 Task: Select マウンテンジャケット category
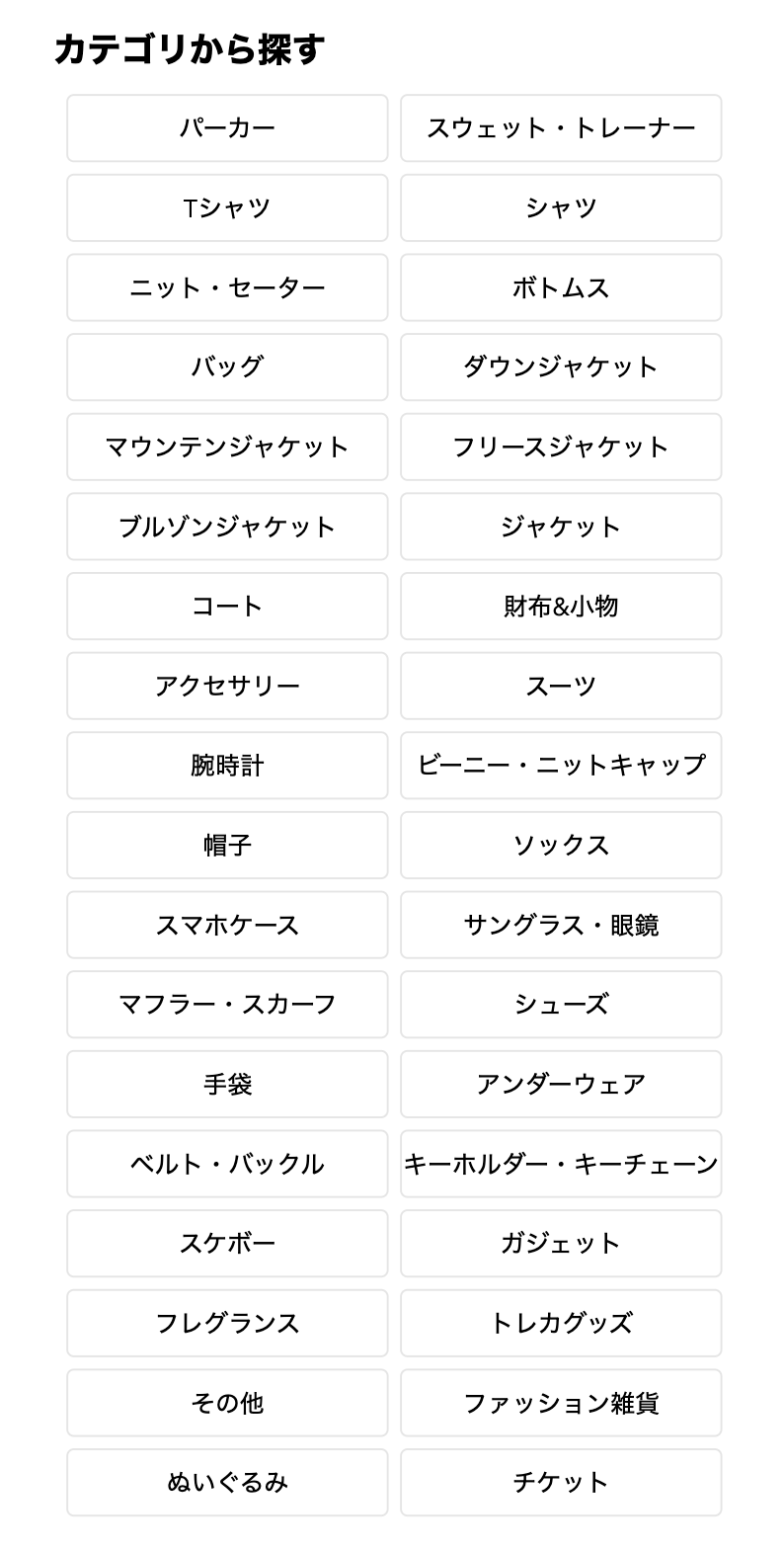227,447
